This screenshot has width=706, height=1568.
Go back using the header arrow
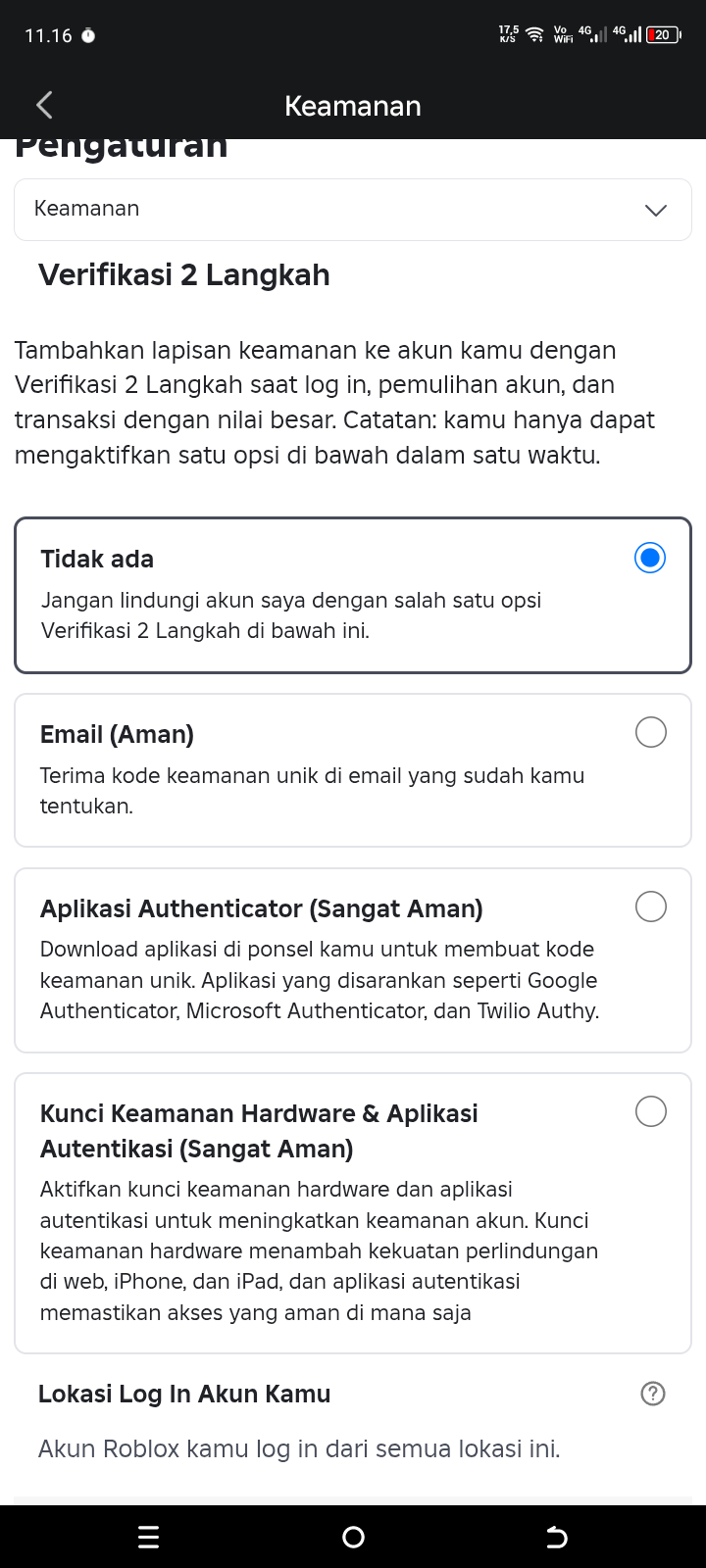(x=44, y=106)
